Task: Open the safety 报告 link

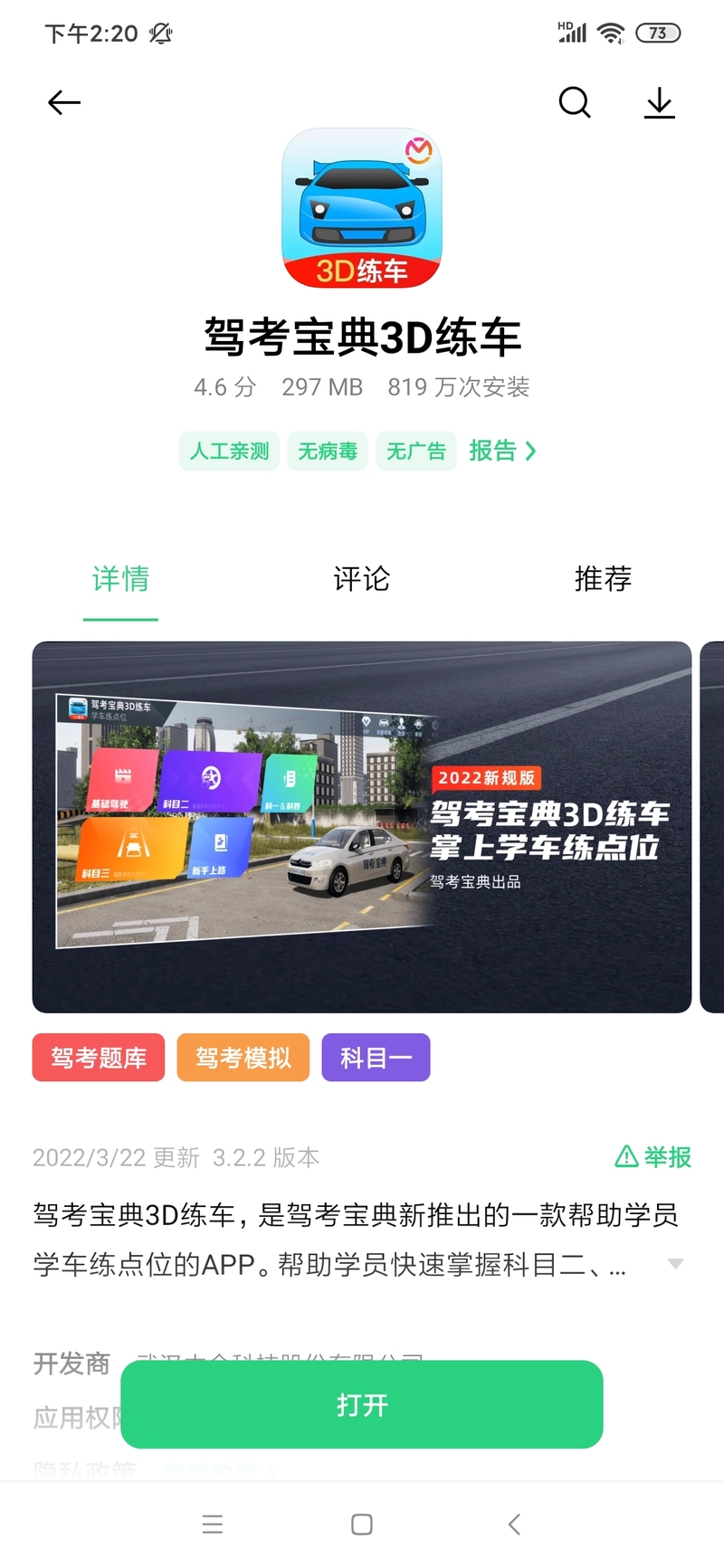Action: point(502,451)
